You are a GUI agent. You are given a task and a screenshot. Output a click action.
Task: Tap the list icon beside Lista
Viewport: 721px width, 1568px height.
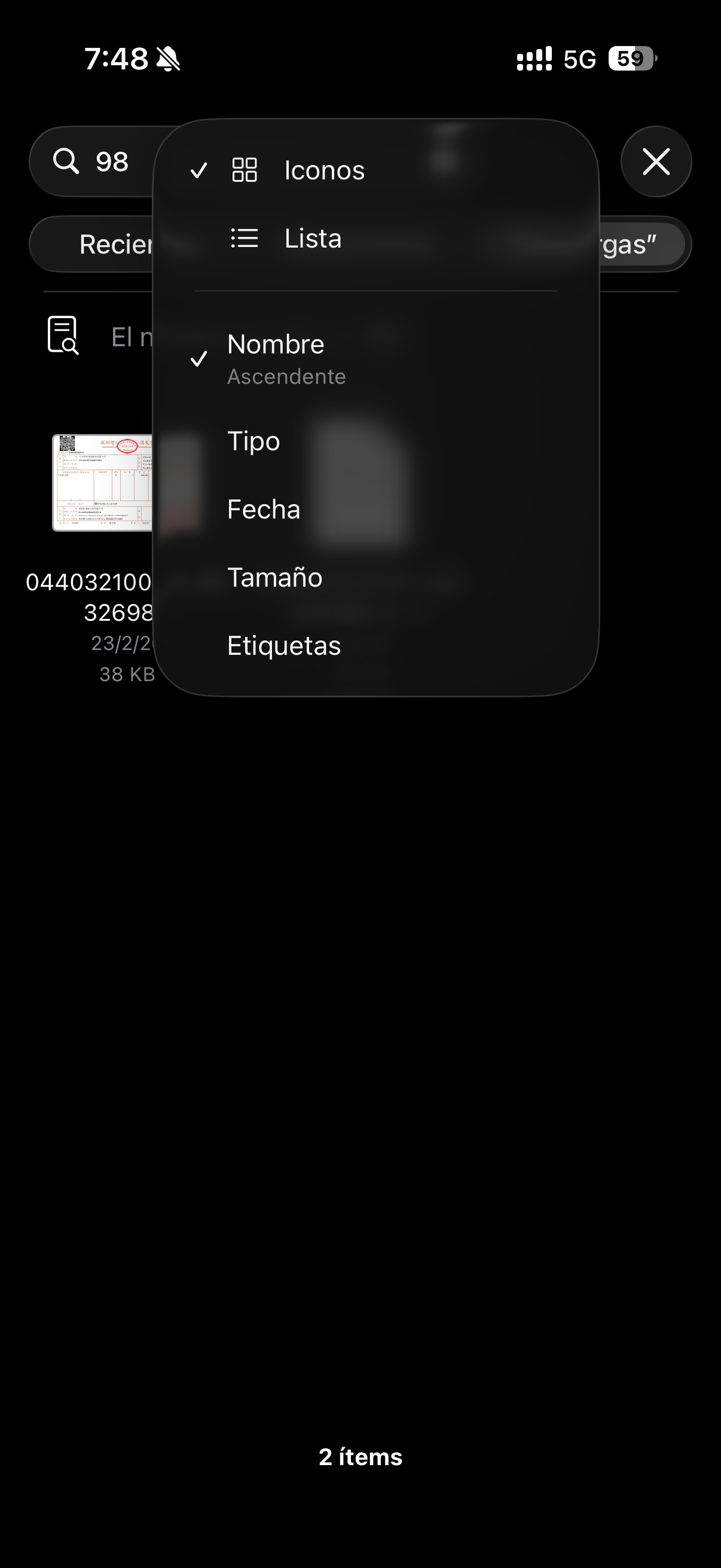pyautogui.click(x=245, y=239)
